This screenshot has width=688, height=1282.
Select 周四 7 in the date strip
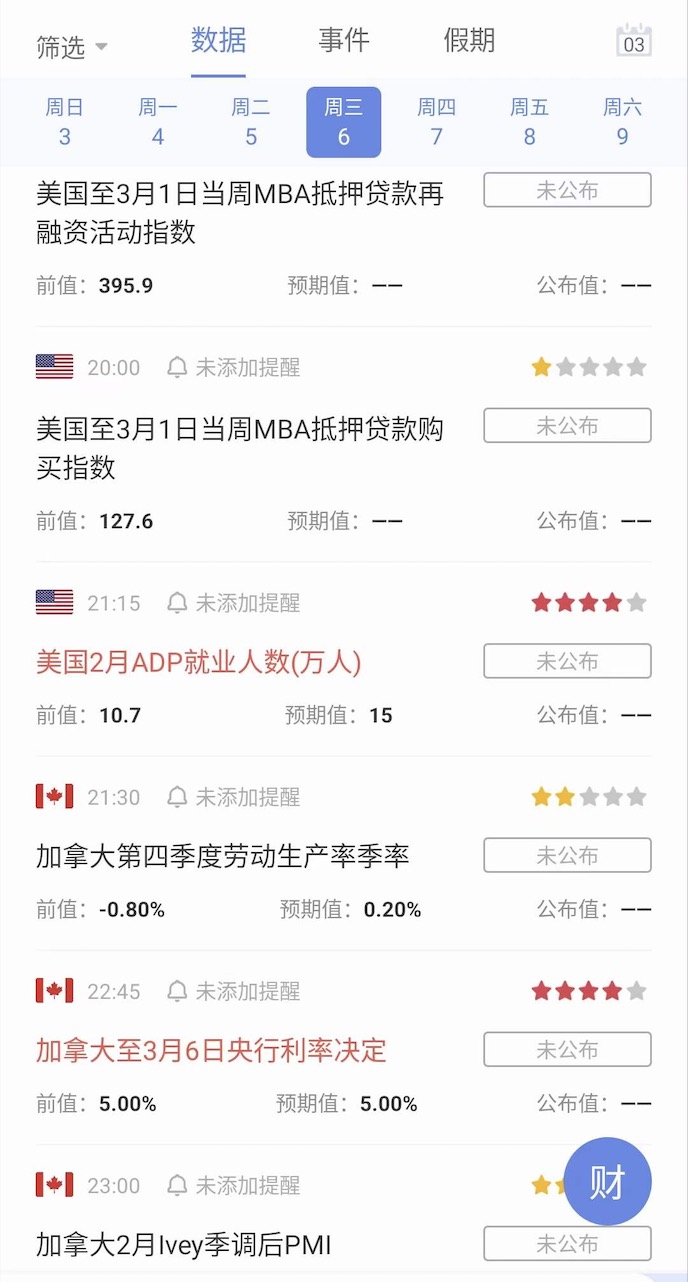point(436,122)
